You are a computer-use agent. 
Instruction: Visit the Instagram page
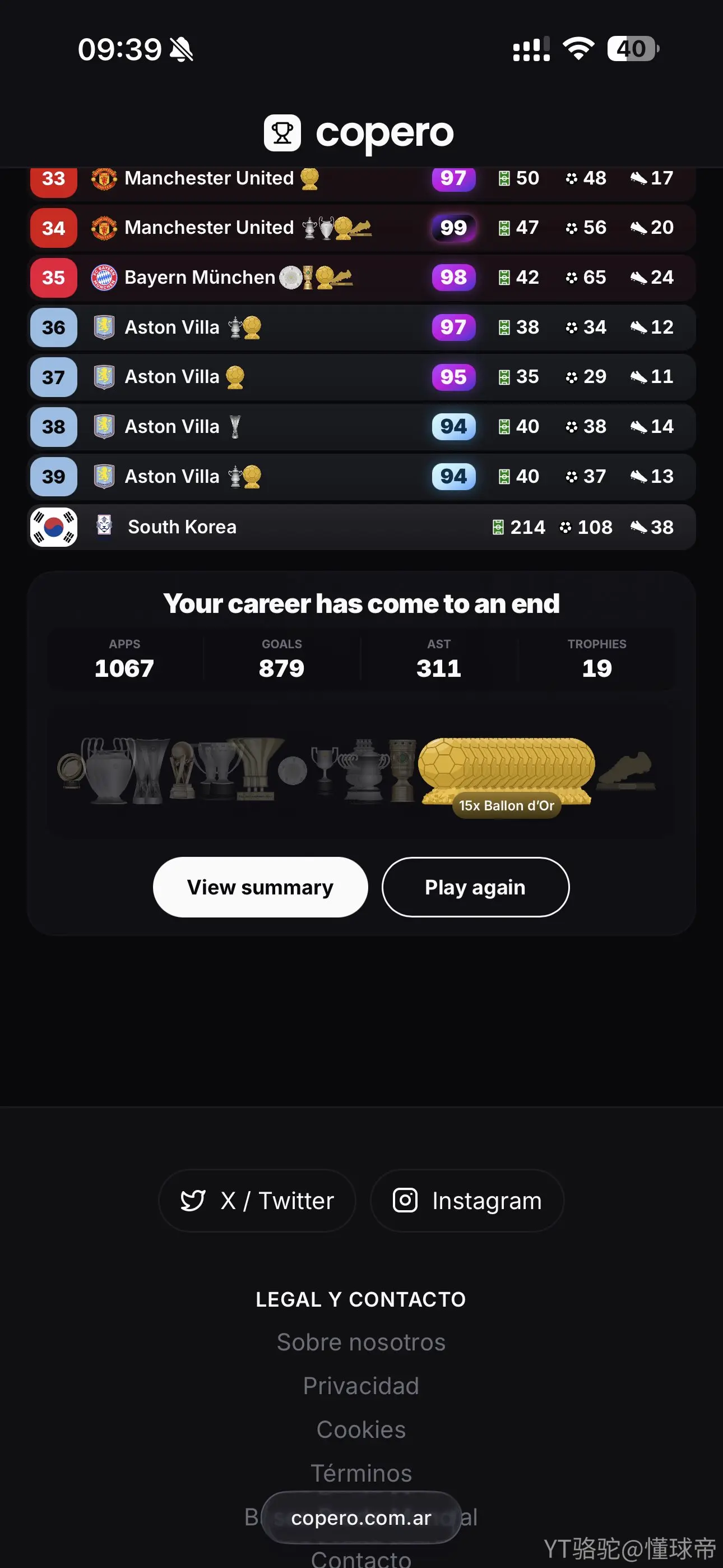pos(467,1200)
